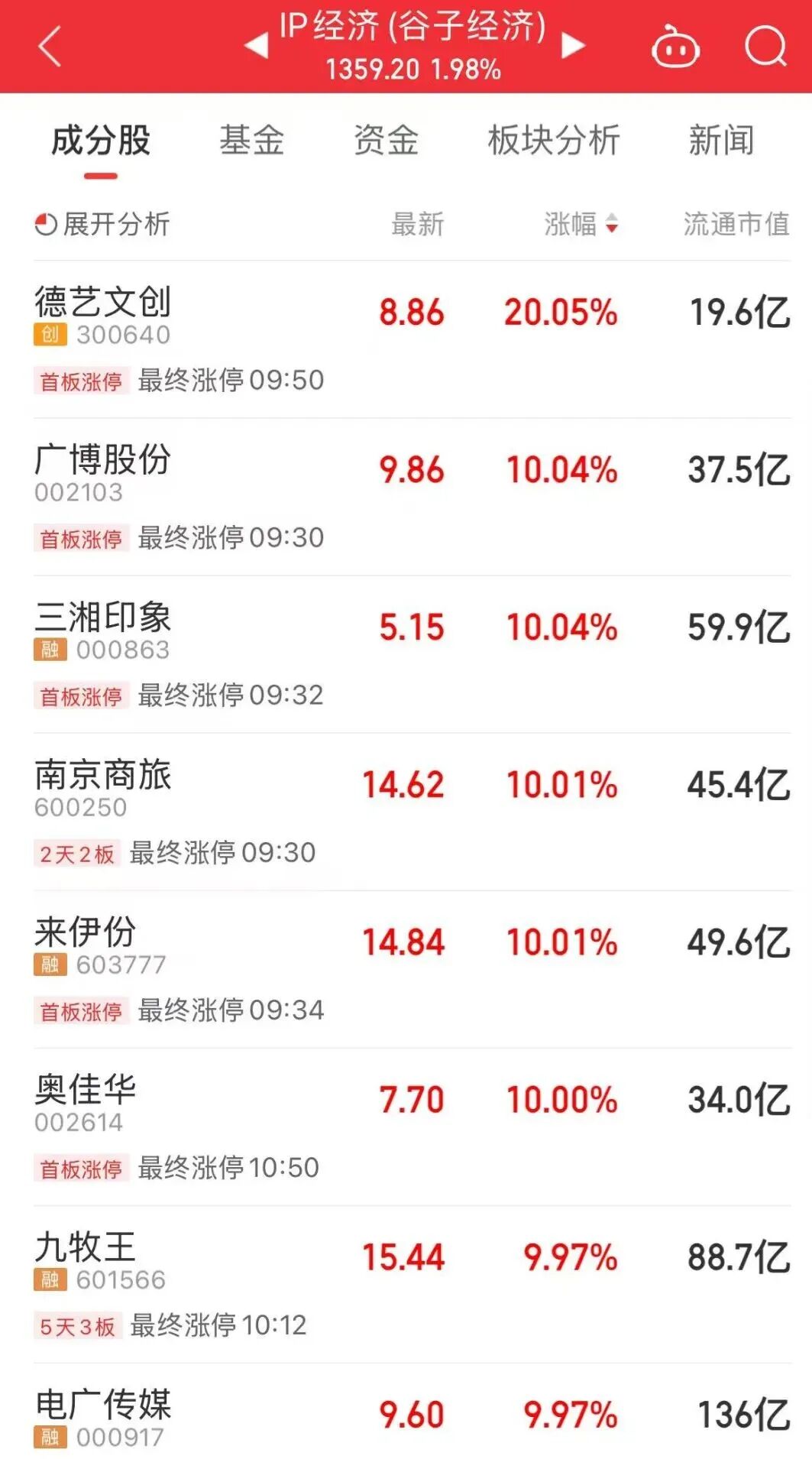Screen dimensions: 812x1459
Task: Go back using the top-left arrow
Action: (50, 47)
